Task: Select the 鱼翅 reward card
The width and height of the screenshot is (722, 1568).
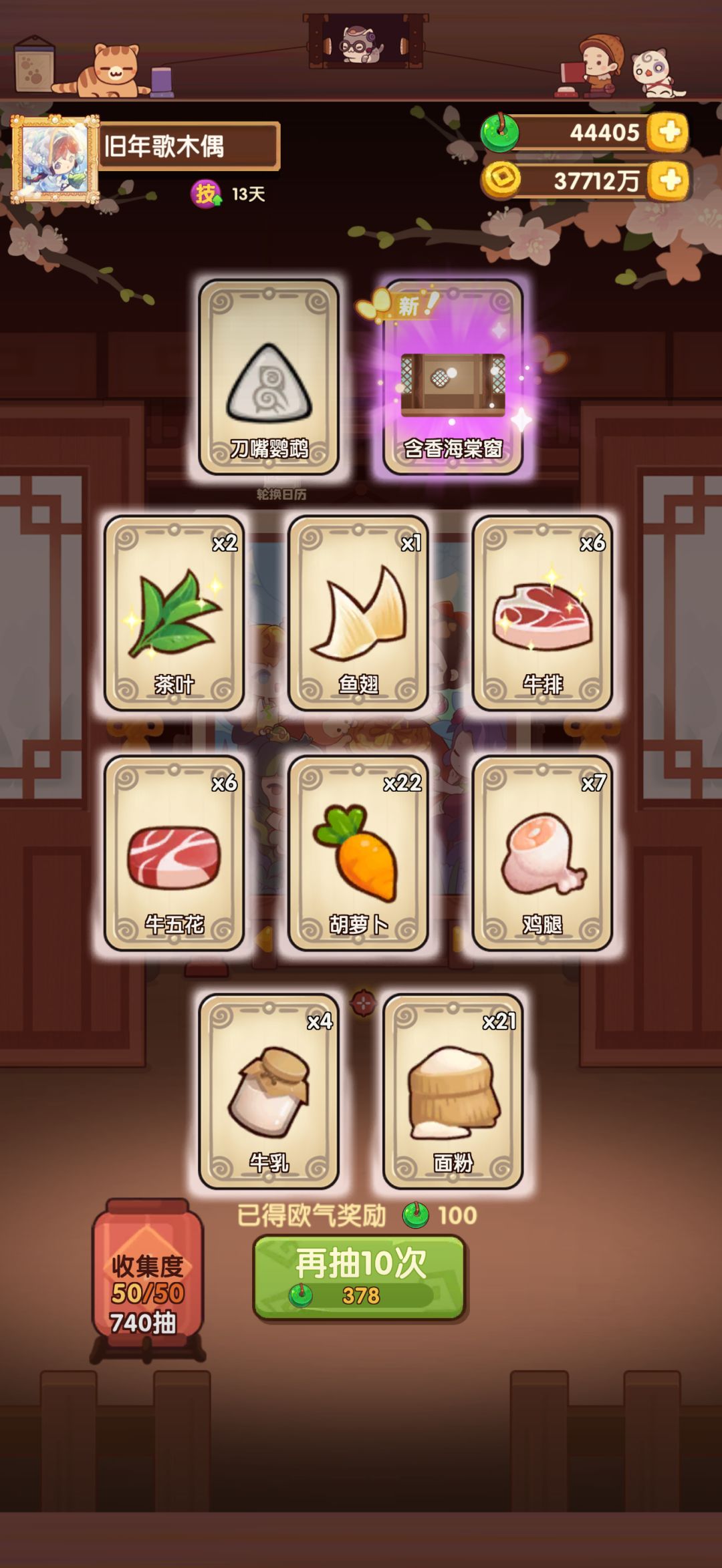Action: (x=358, y=613)
